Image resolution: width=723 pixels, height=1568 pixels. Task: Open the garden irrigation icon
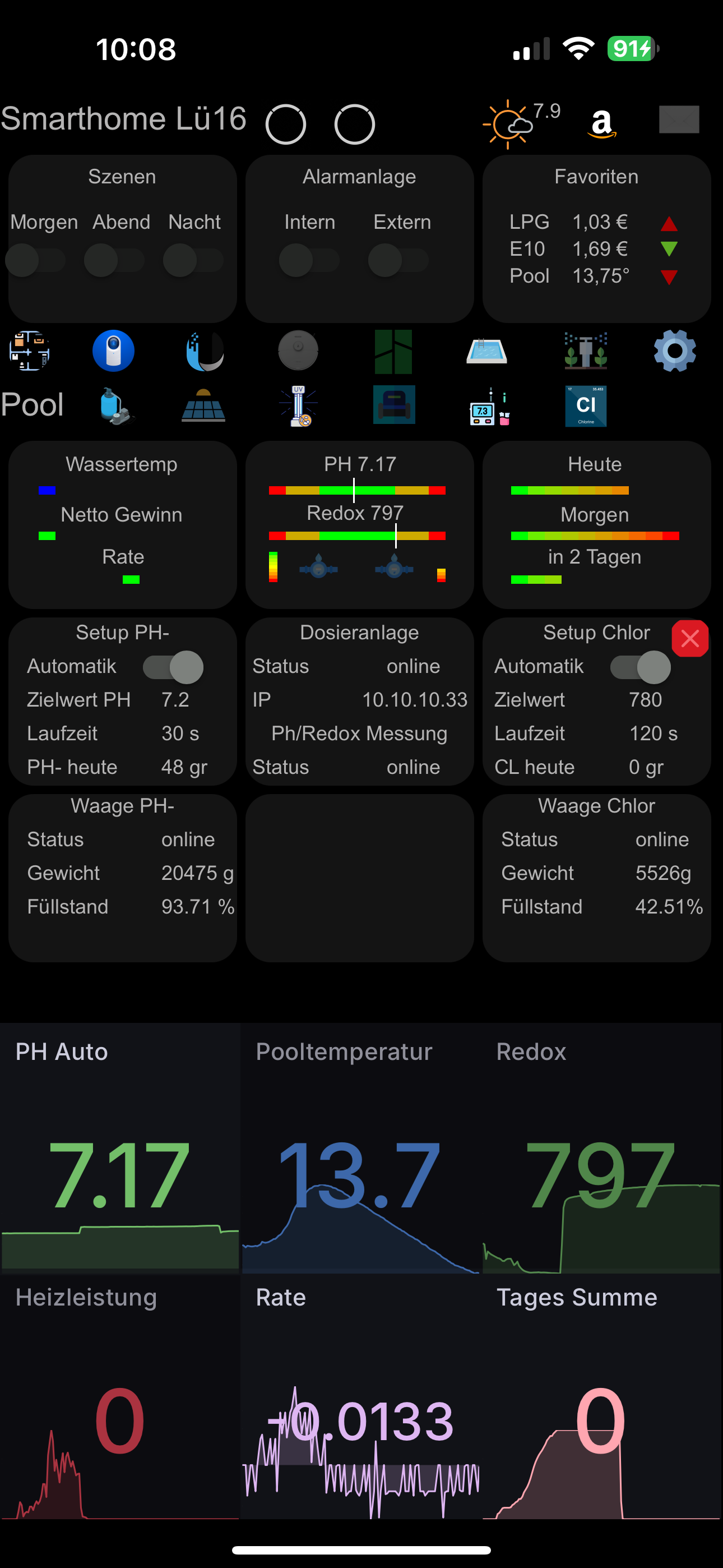pos(585,351)
